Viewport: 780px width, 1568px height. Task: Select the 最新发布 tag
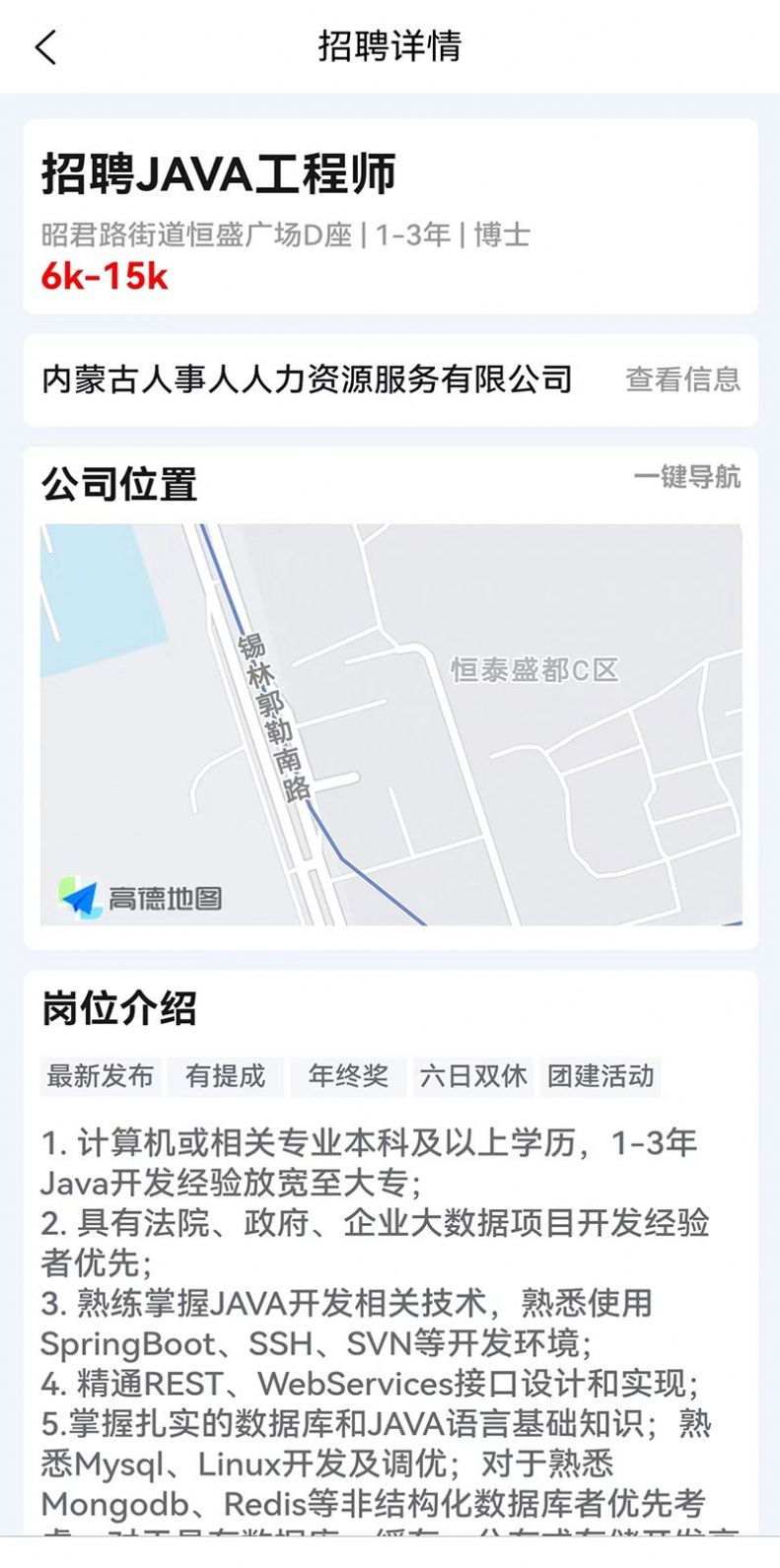101,1077
